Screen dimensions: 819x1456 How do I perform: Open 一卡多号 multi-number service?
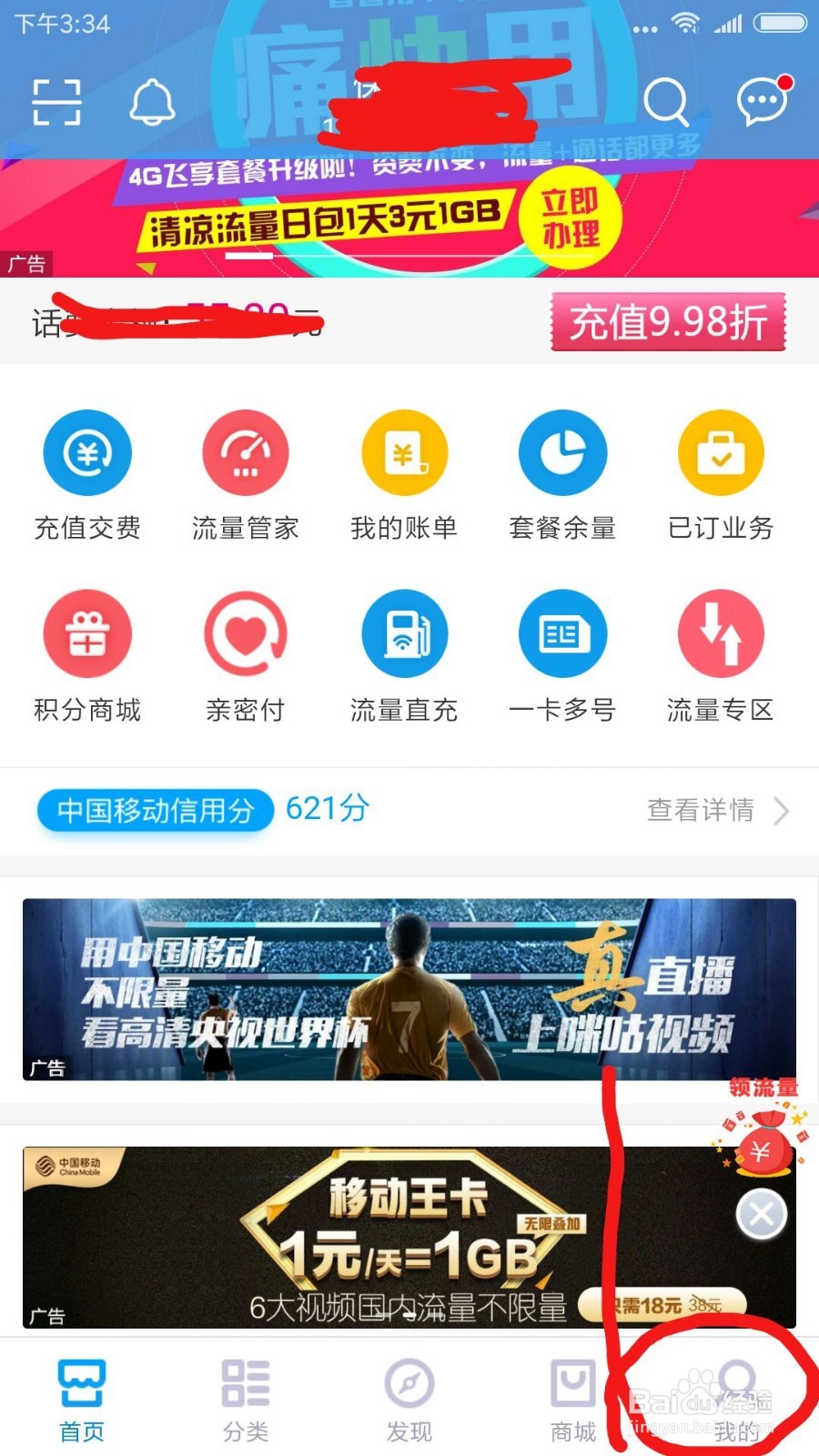tap(562, 633)
